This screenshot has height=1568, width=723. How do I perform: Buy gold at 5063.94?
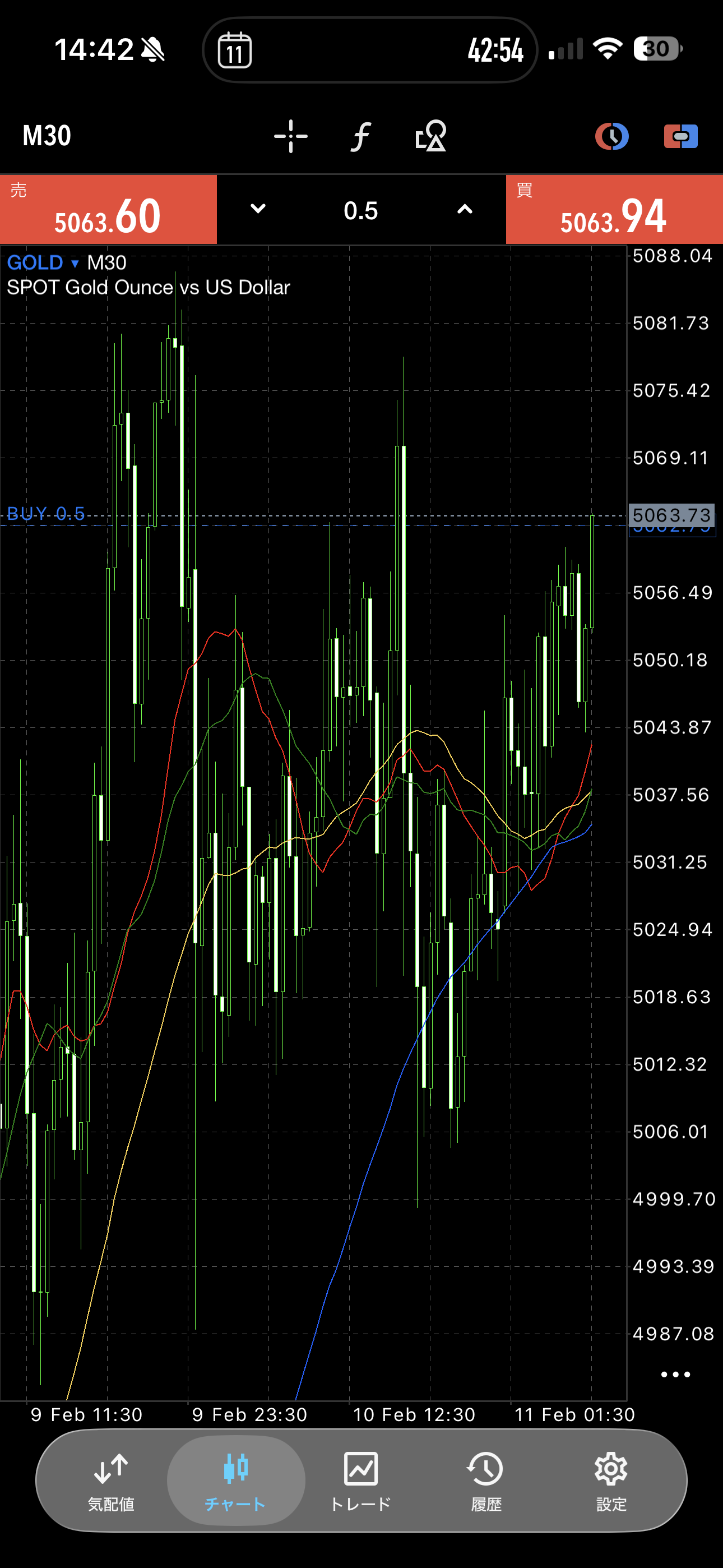coord(614,210)
